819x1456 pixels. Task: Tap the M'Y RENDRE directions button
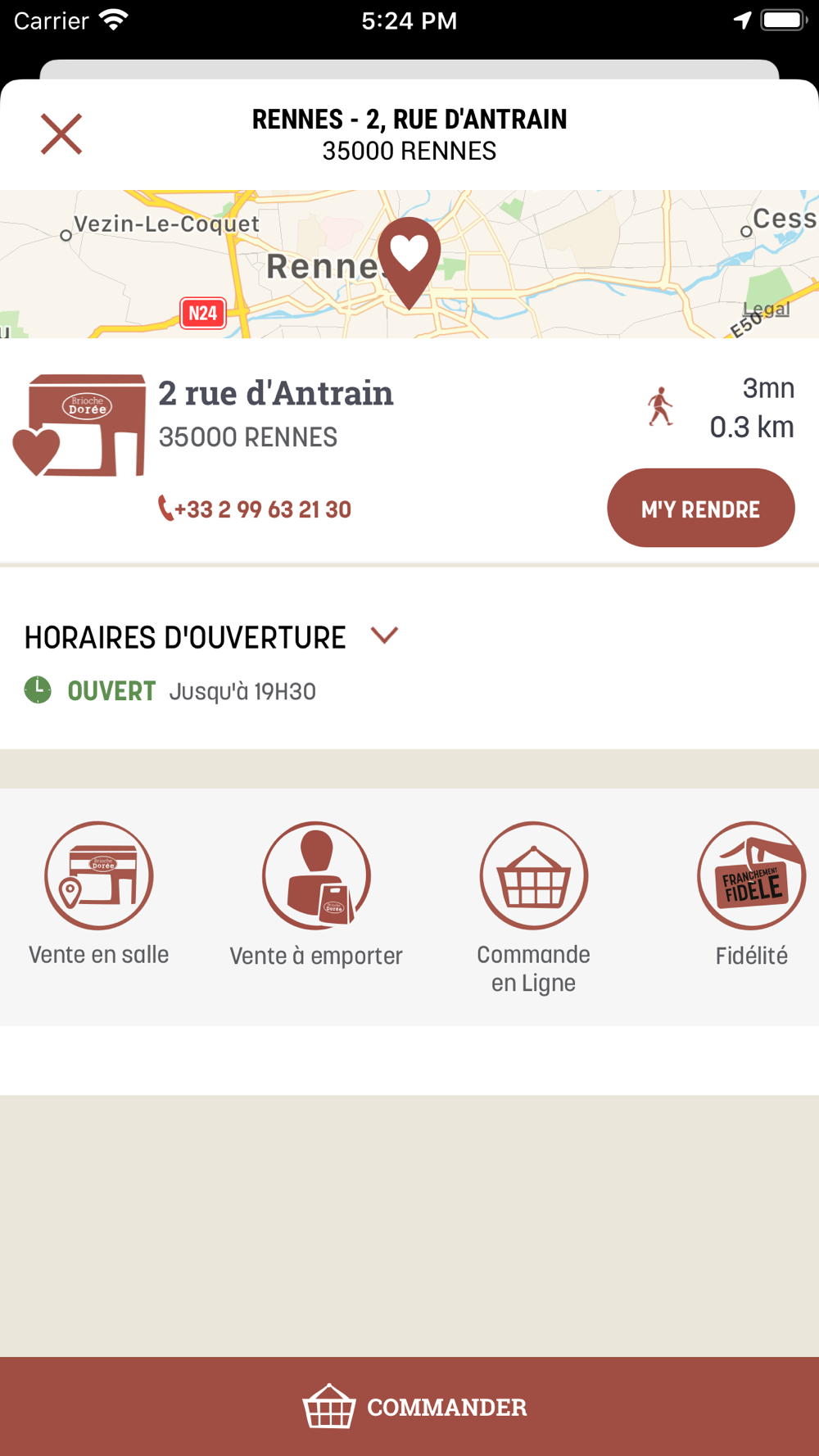(x=700, y=509)
